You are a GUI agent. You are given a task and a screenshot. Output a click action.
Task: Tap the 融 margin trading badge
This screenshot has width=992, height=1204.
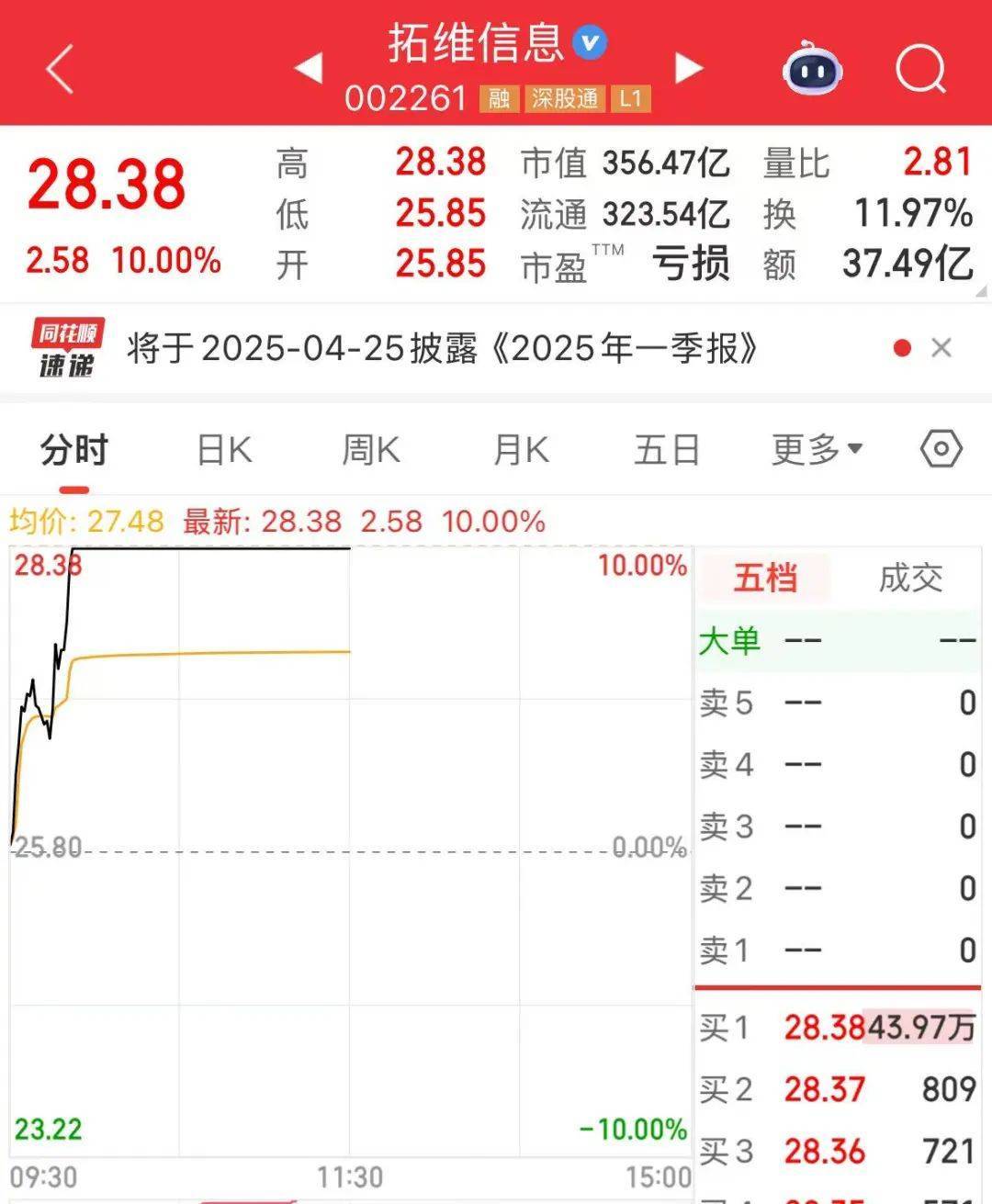[x=501, y=98]
